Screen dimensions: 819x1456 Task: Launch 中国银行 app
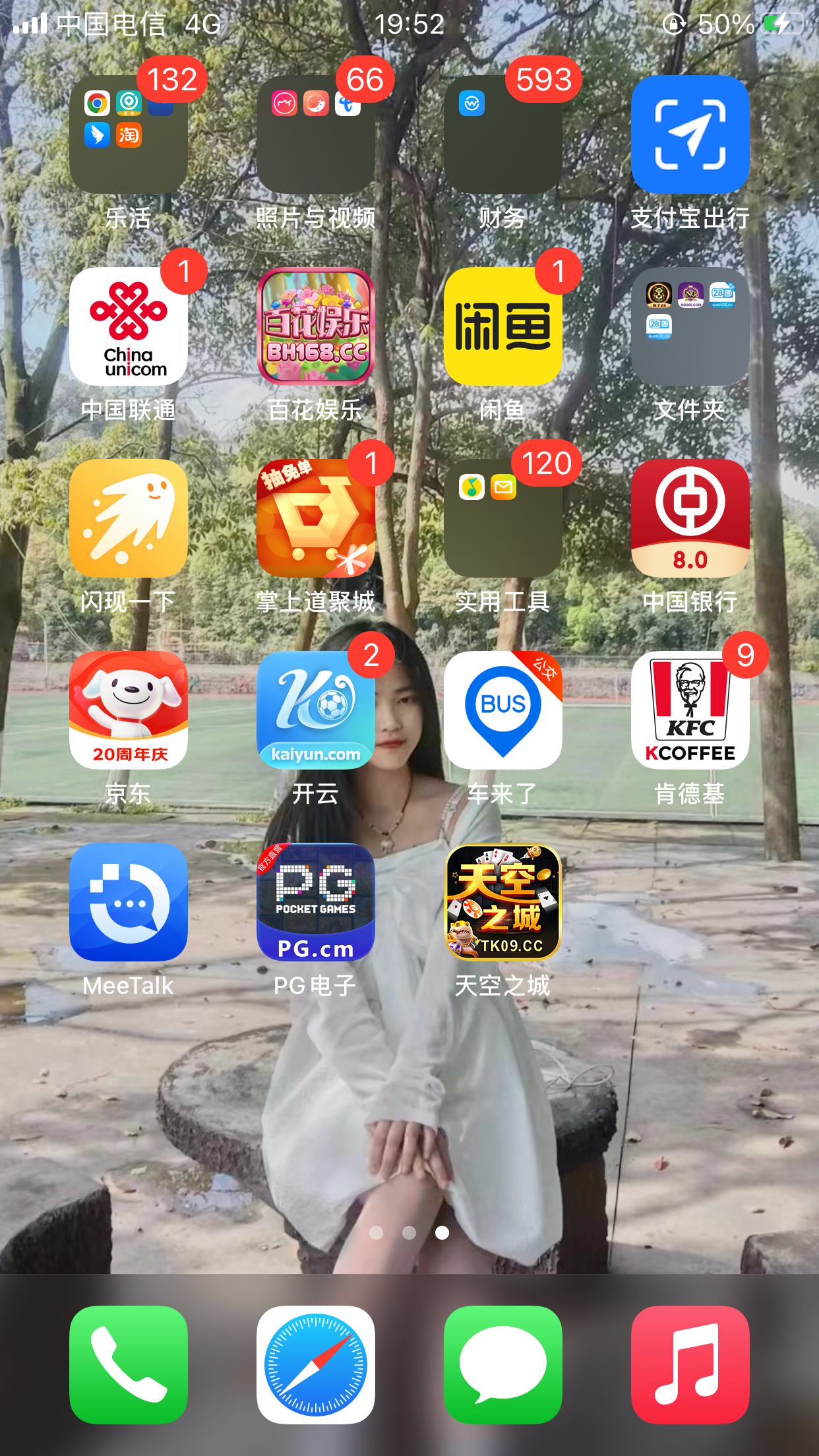690,518
